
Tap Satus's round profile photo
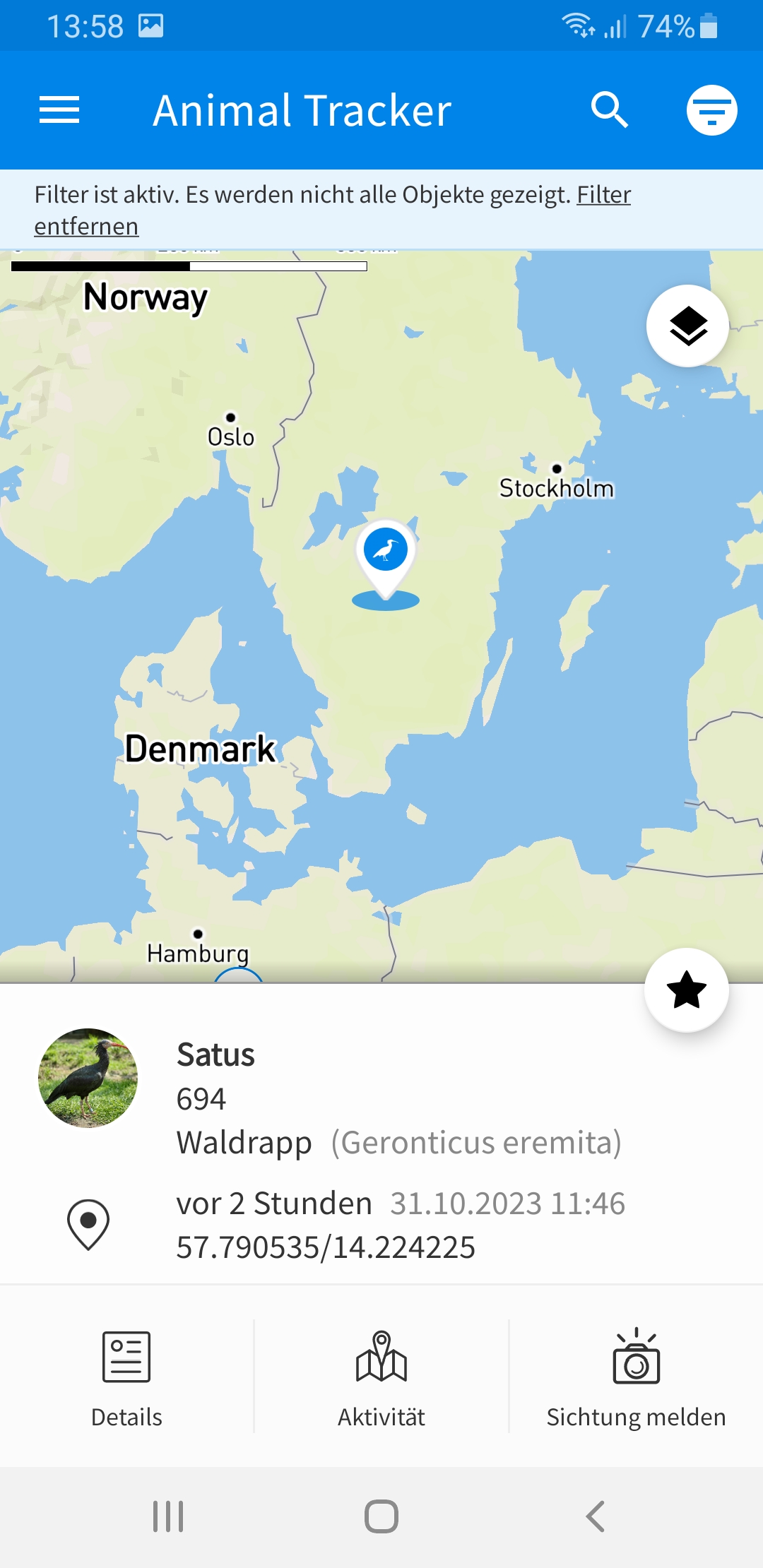[x=88, y=1078]
